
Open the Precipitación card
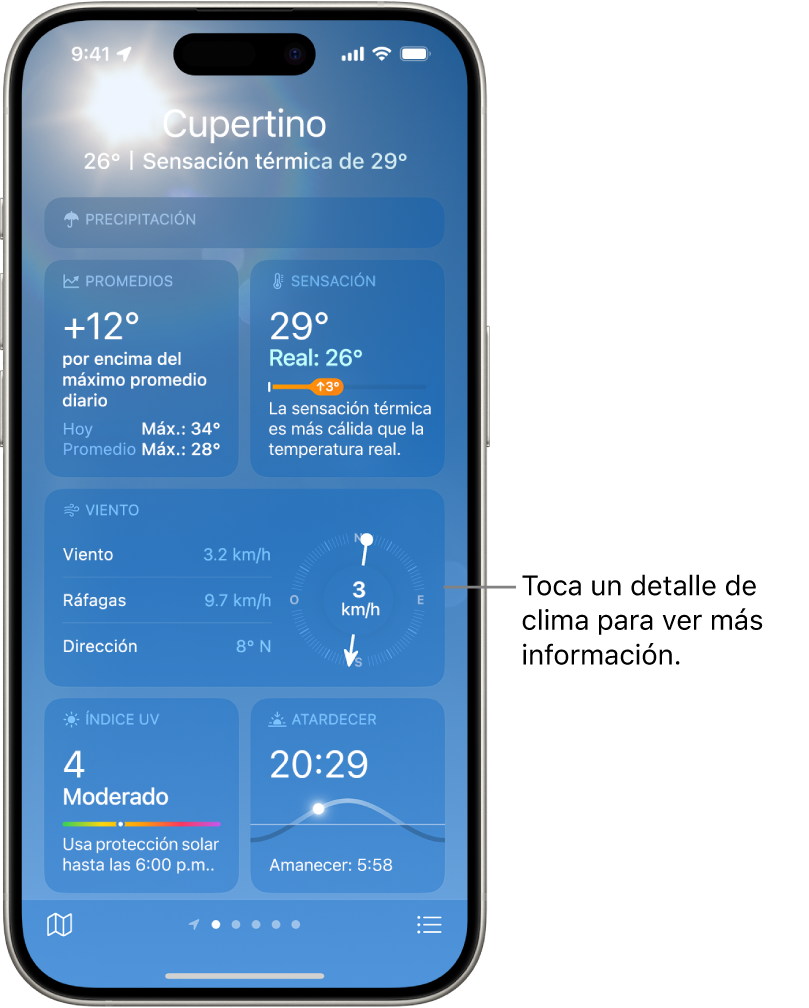tap(244, 222)
